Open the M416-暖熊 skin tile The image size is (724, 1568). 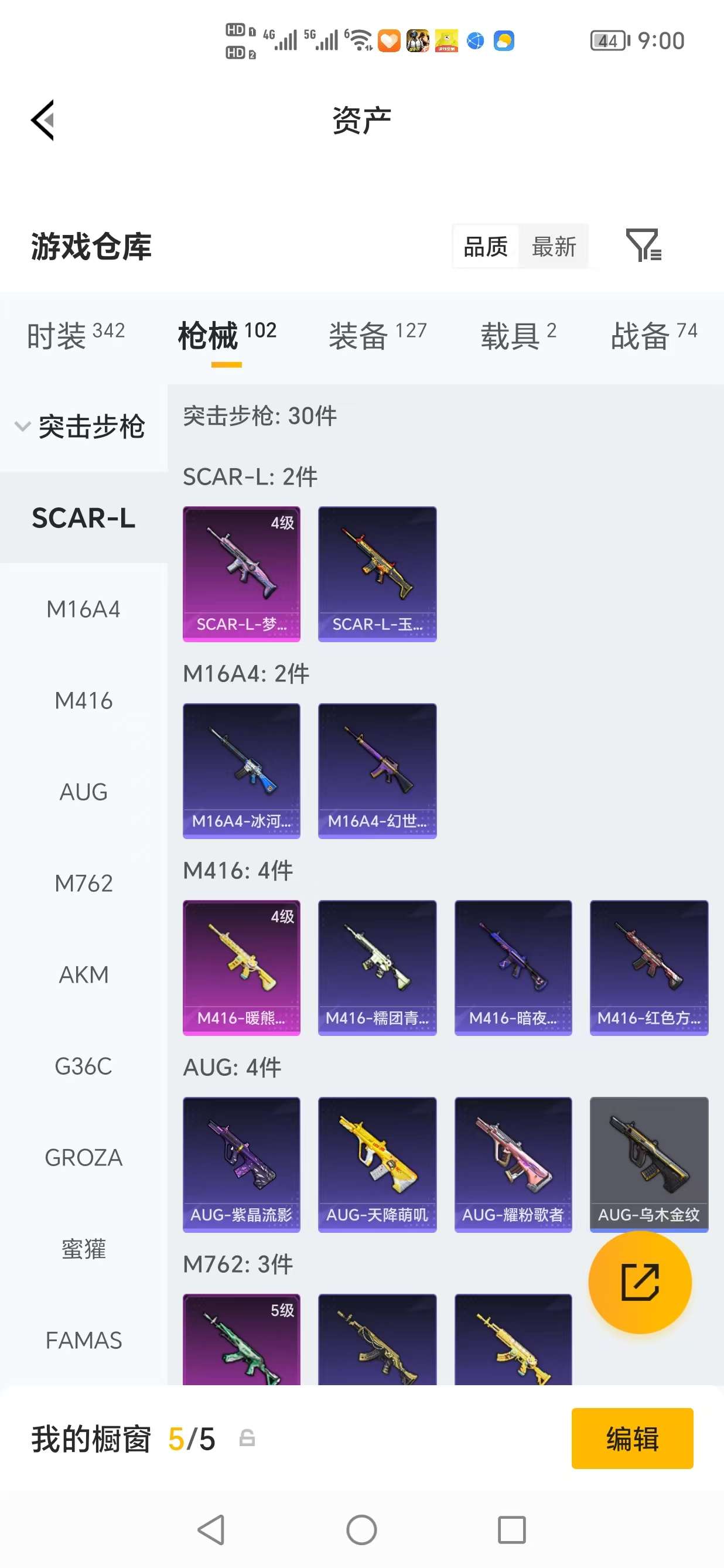[241, 967]
